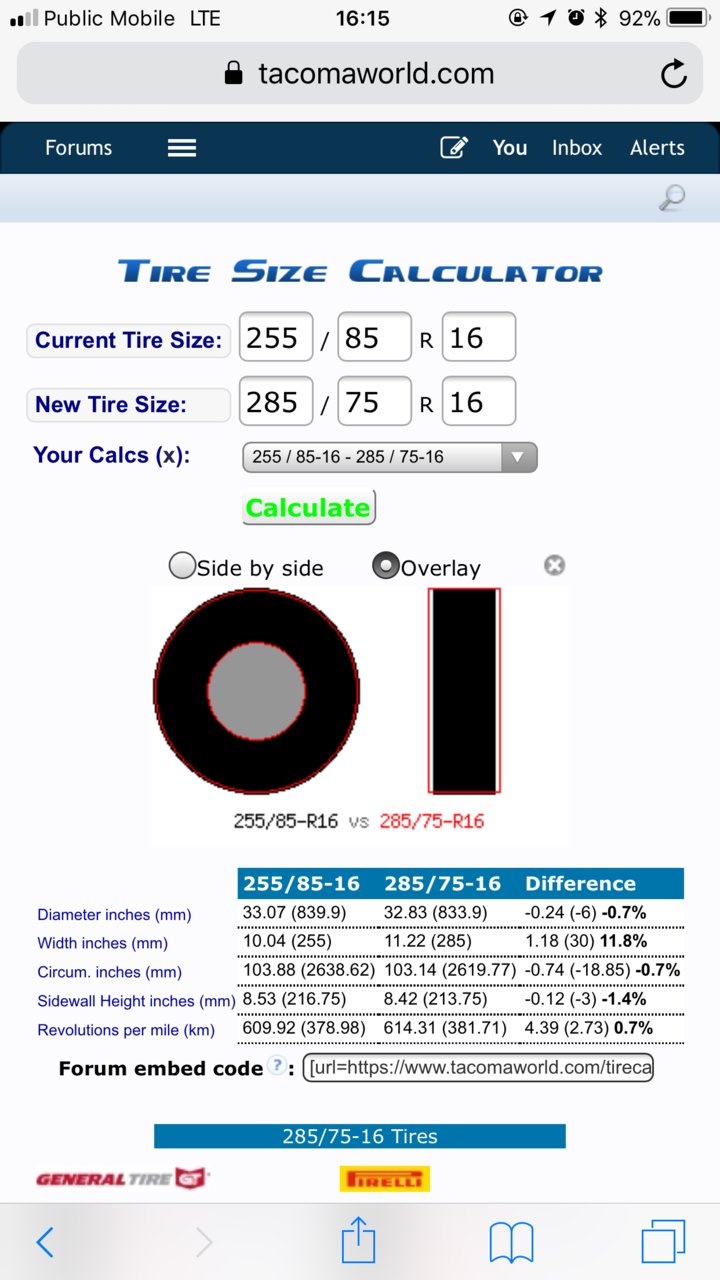Reload the tacomaworld.com page

[x=674, y=74]
